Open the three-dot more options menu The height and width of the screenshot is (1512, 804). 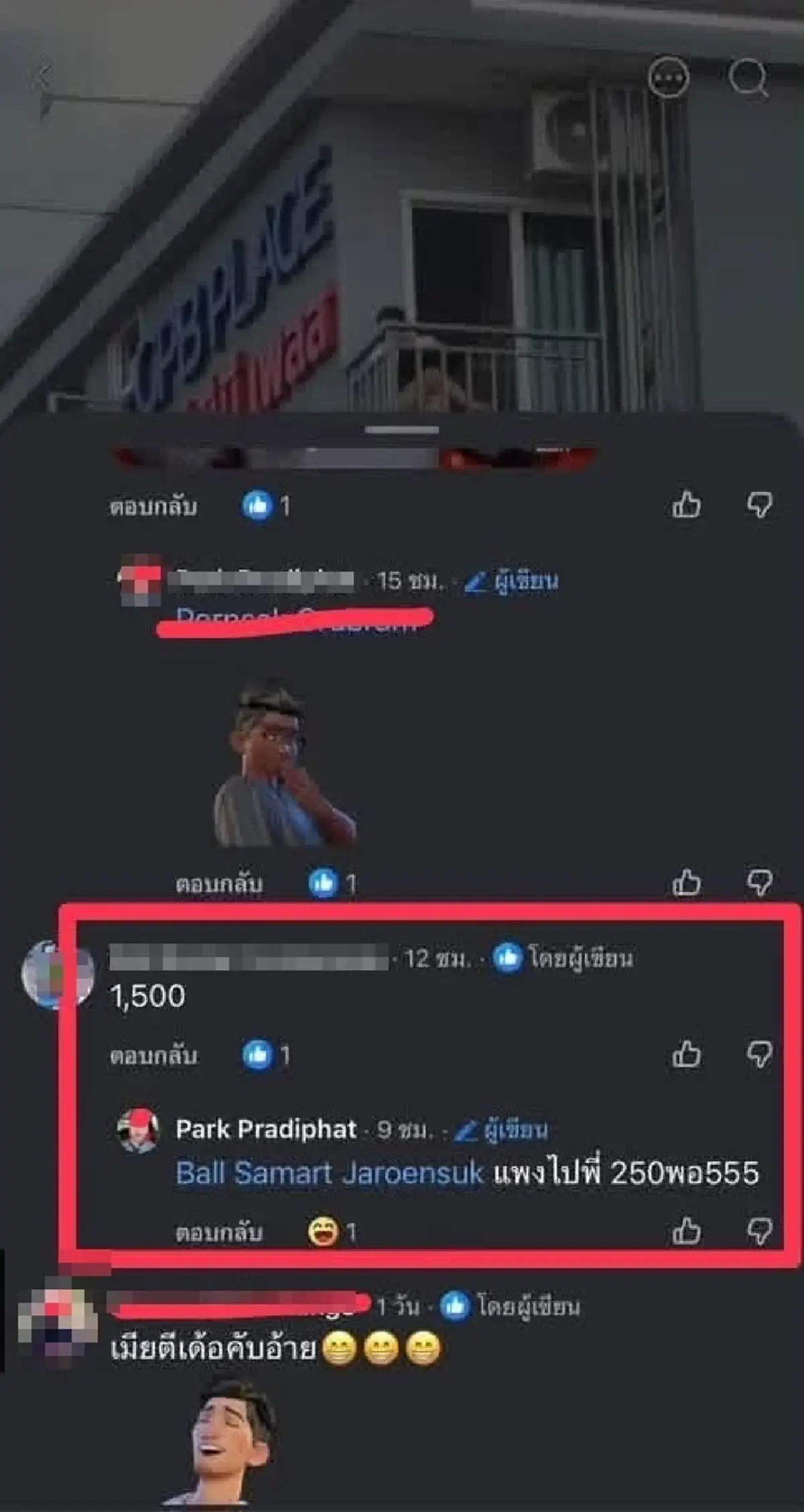coord(668,78)
